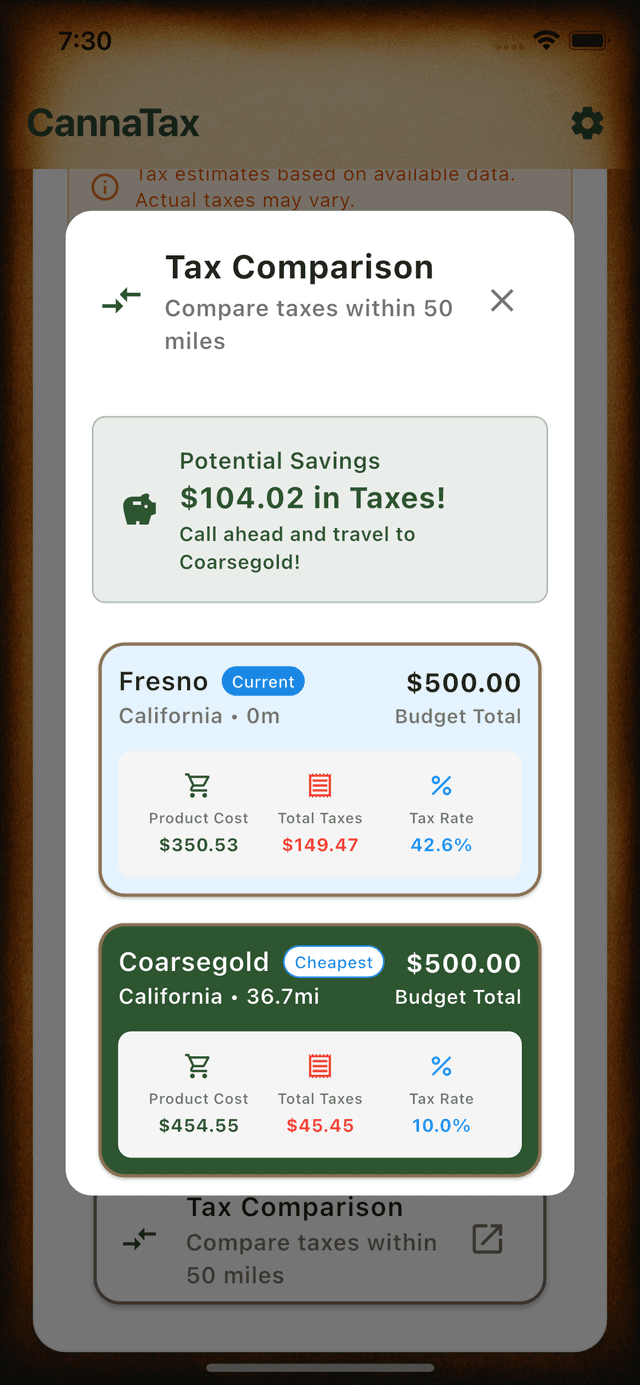The width and height of the screenshot is (640, 1385).
Task: Select the Fresno comparison card
Action: [x=320, y=769]
